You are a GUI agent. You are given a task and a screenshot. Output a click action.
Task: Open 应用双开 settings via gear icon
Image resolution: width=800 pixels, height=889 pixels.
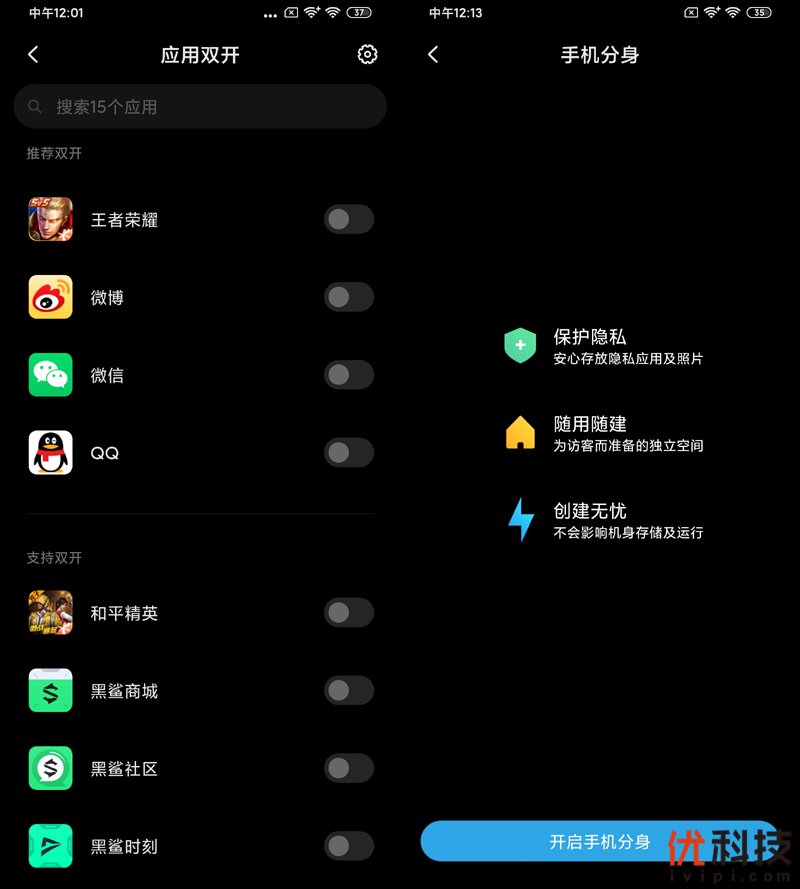(x=367, y=55)
